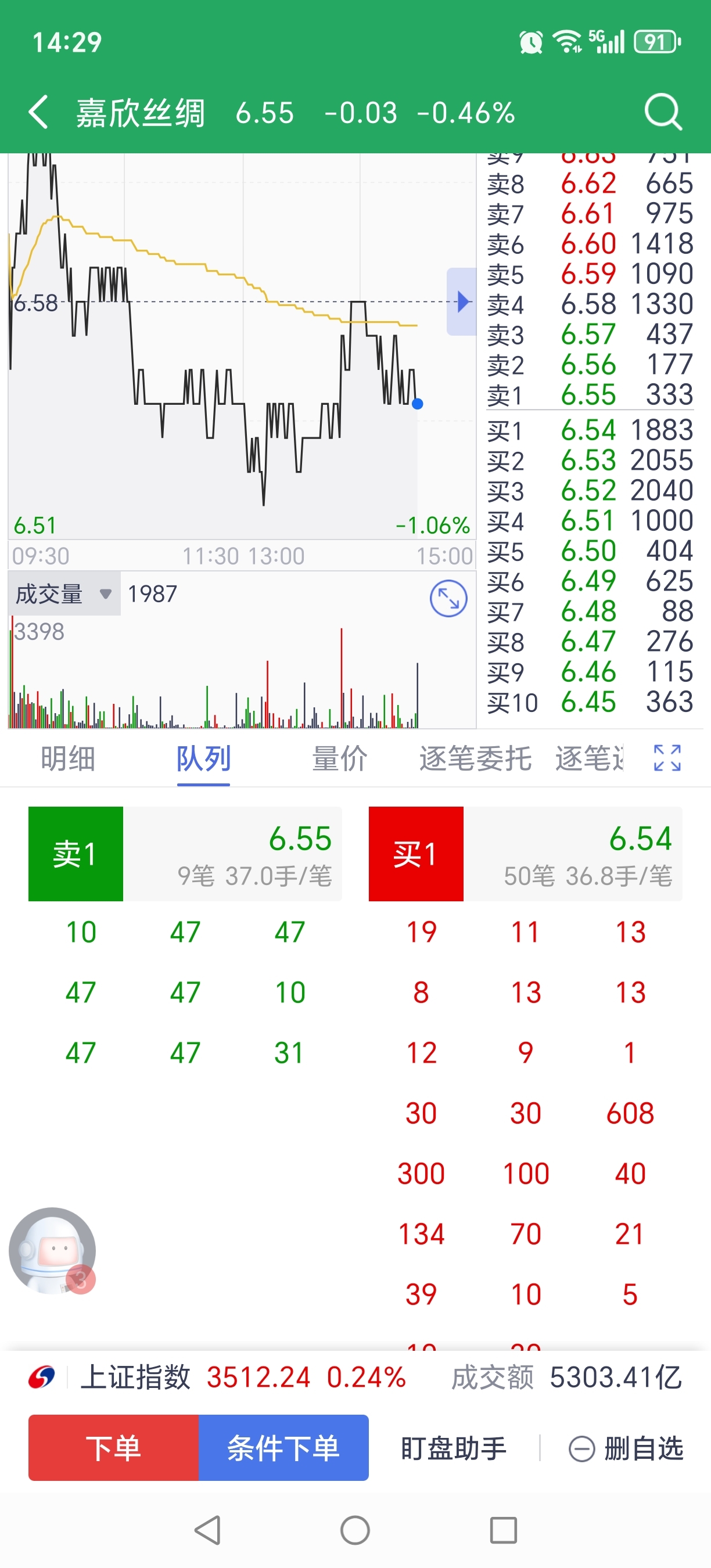
Task: Open the 逐笔委托 tab
Action: point(475,758)
